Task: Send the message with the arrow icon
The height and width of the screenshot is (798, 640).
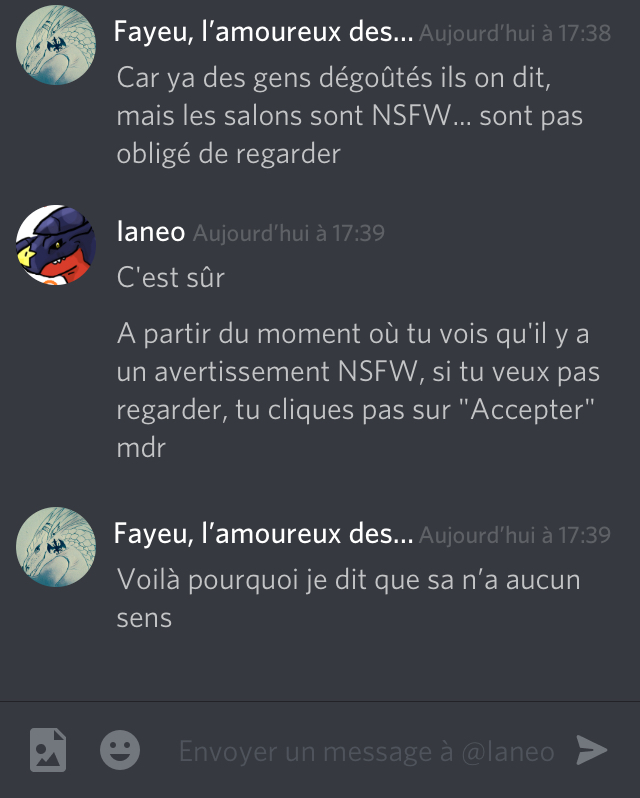Action: point(592,750)
